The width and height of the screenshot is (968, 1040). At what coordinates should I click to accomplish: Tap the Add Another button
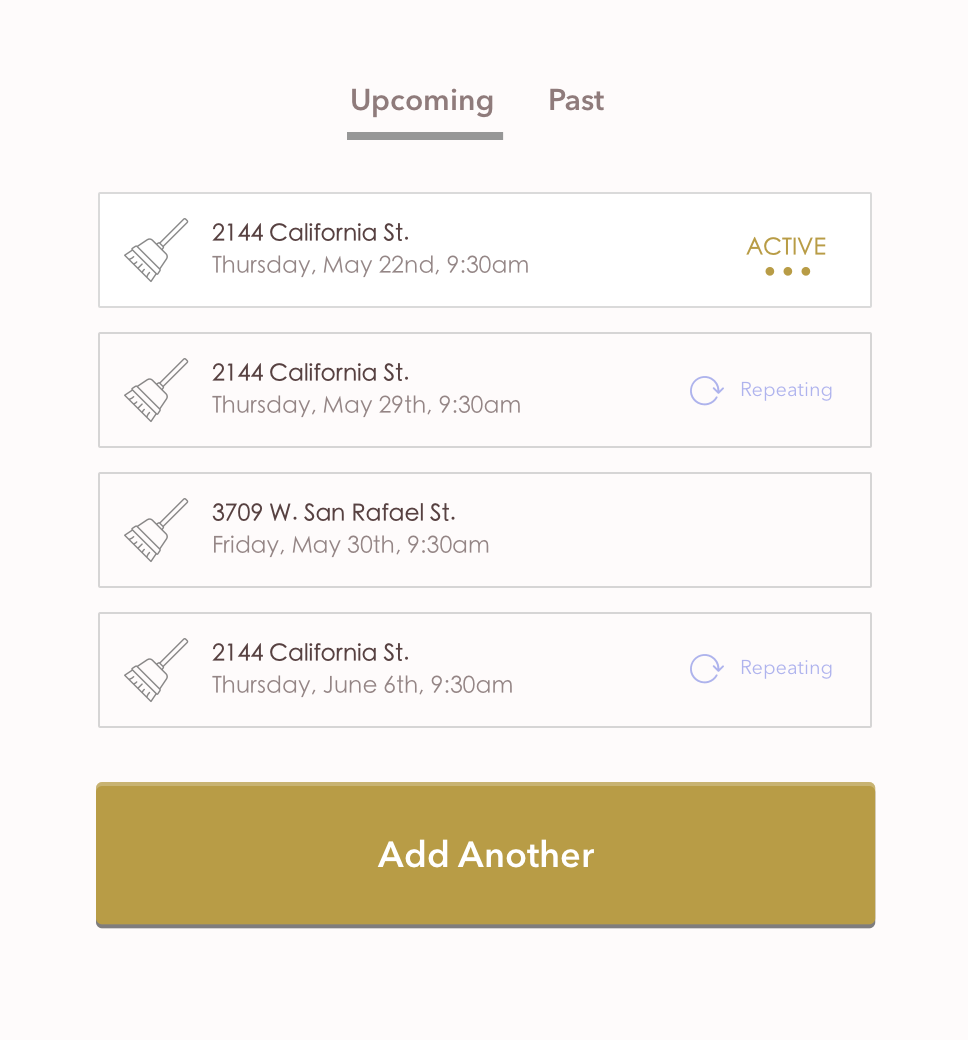pos(485,854)
